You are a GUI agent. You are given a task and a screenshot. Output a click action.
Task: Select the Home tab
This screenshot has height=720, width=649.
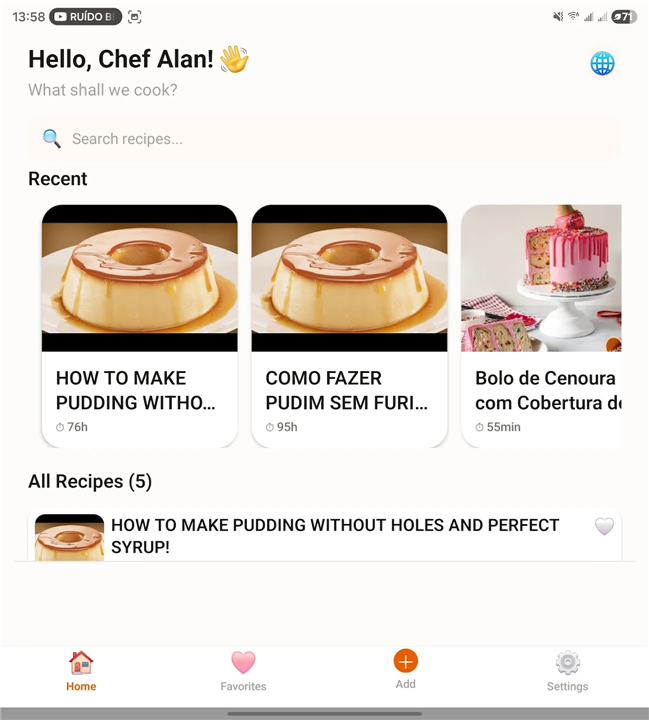click(x=81, y=671)
